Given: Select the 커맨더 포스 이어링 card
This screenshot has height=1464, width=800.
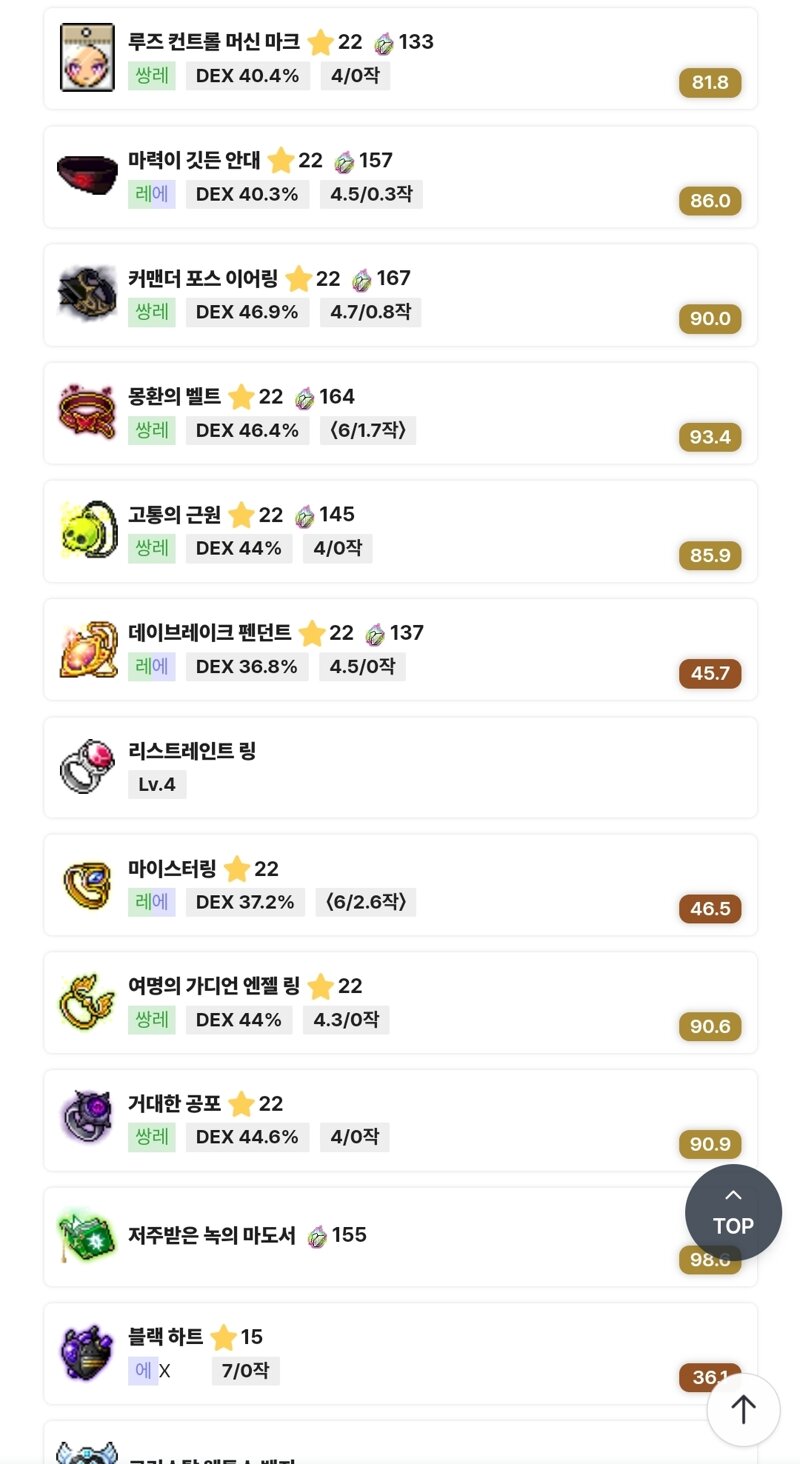Looking at the screenshot, I should pos(400,295).
